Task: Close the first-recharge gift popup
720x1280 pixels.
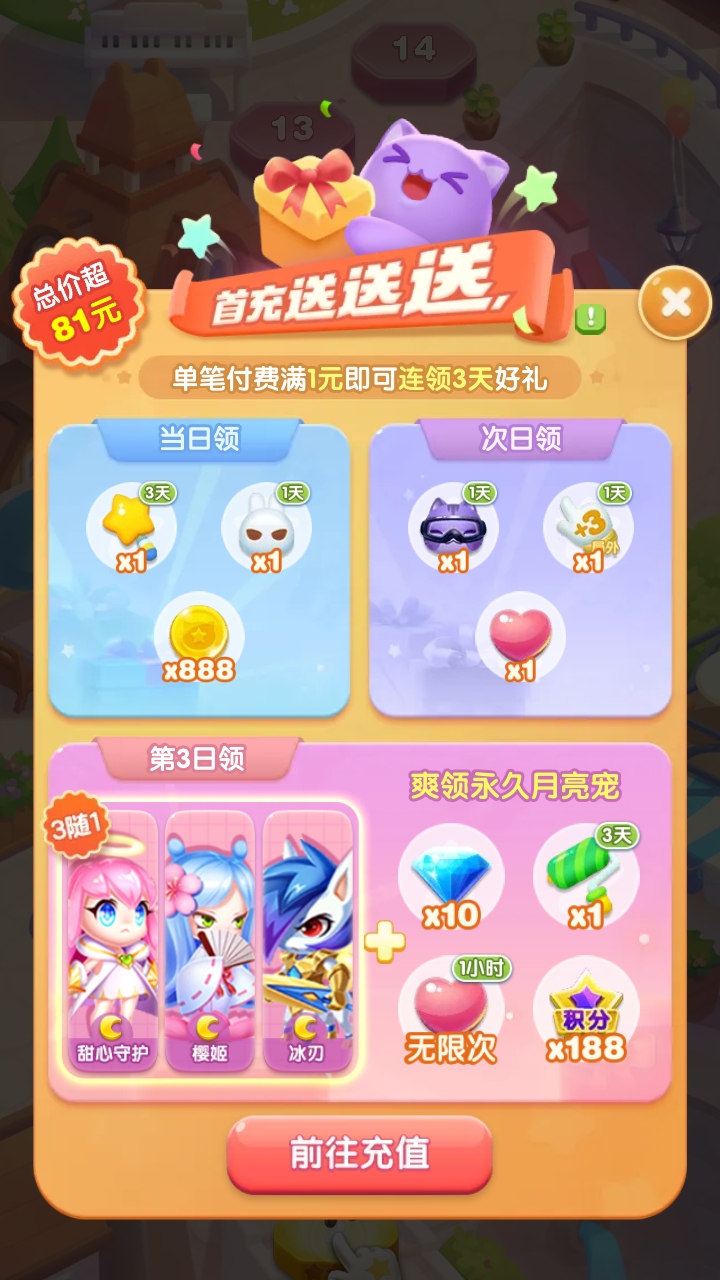Action: (676, 302)
